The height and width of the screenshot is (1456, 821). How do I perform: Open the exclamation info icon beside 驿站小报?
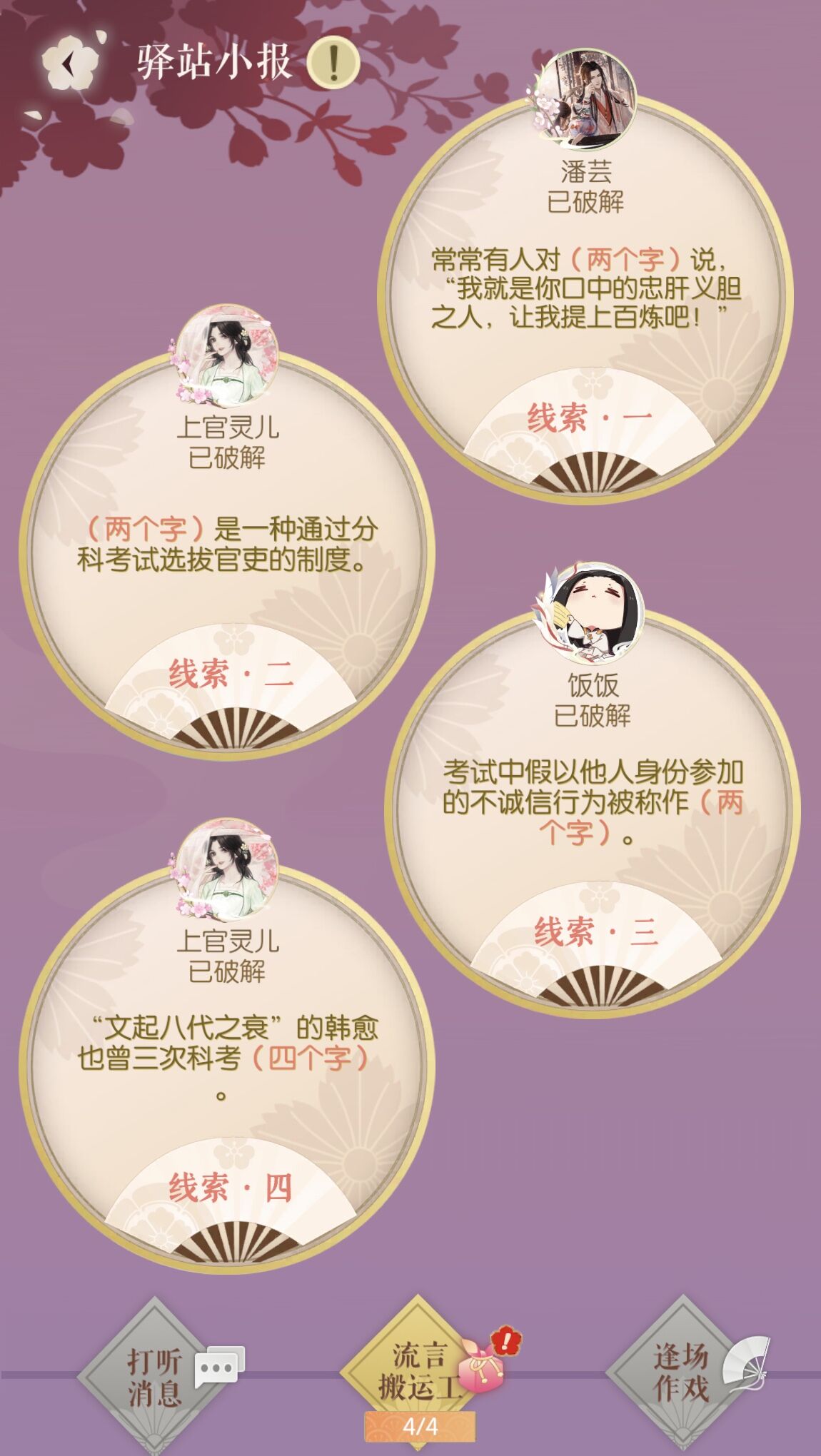point(333,63)
